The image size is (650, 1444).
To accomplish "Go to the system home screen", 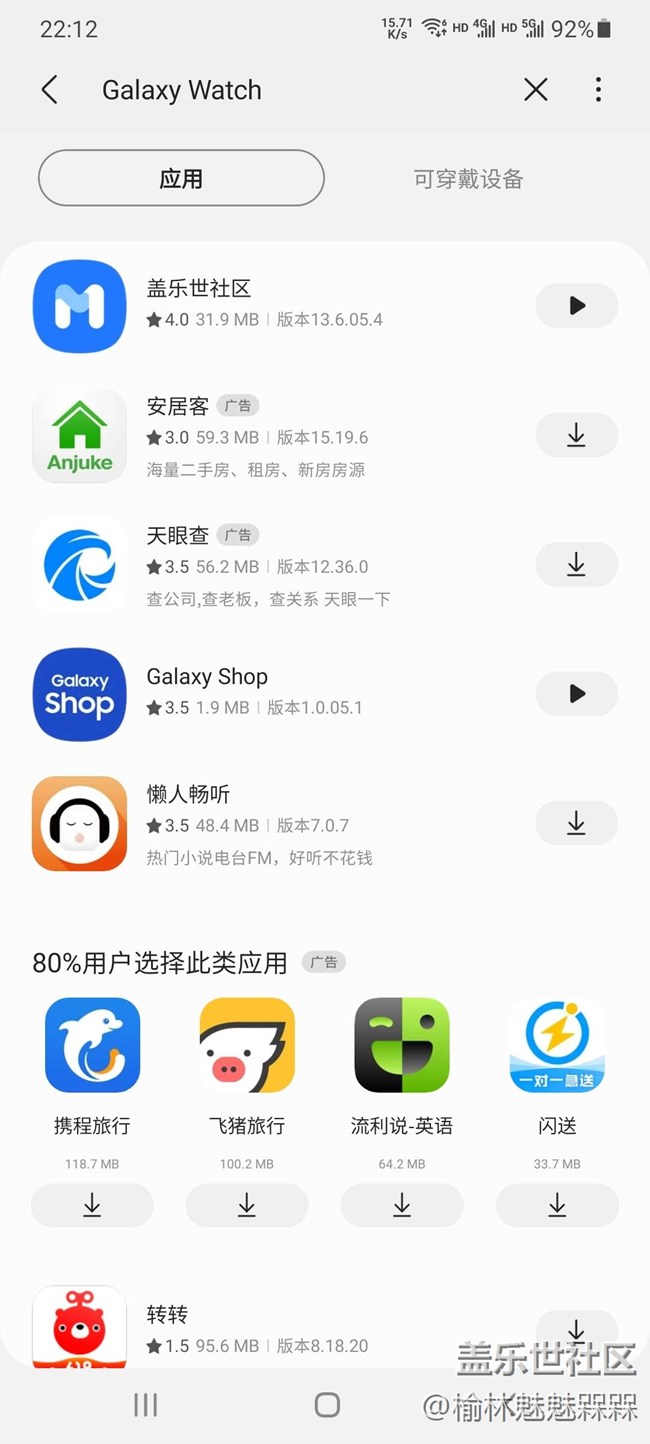I will (327, 1405).
